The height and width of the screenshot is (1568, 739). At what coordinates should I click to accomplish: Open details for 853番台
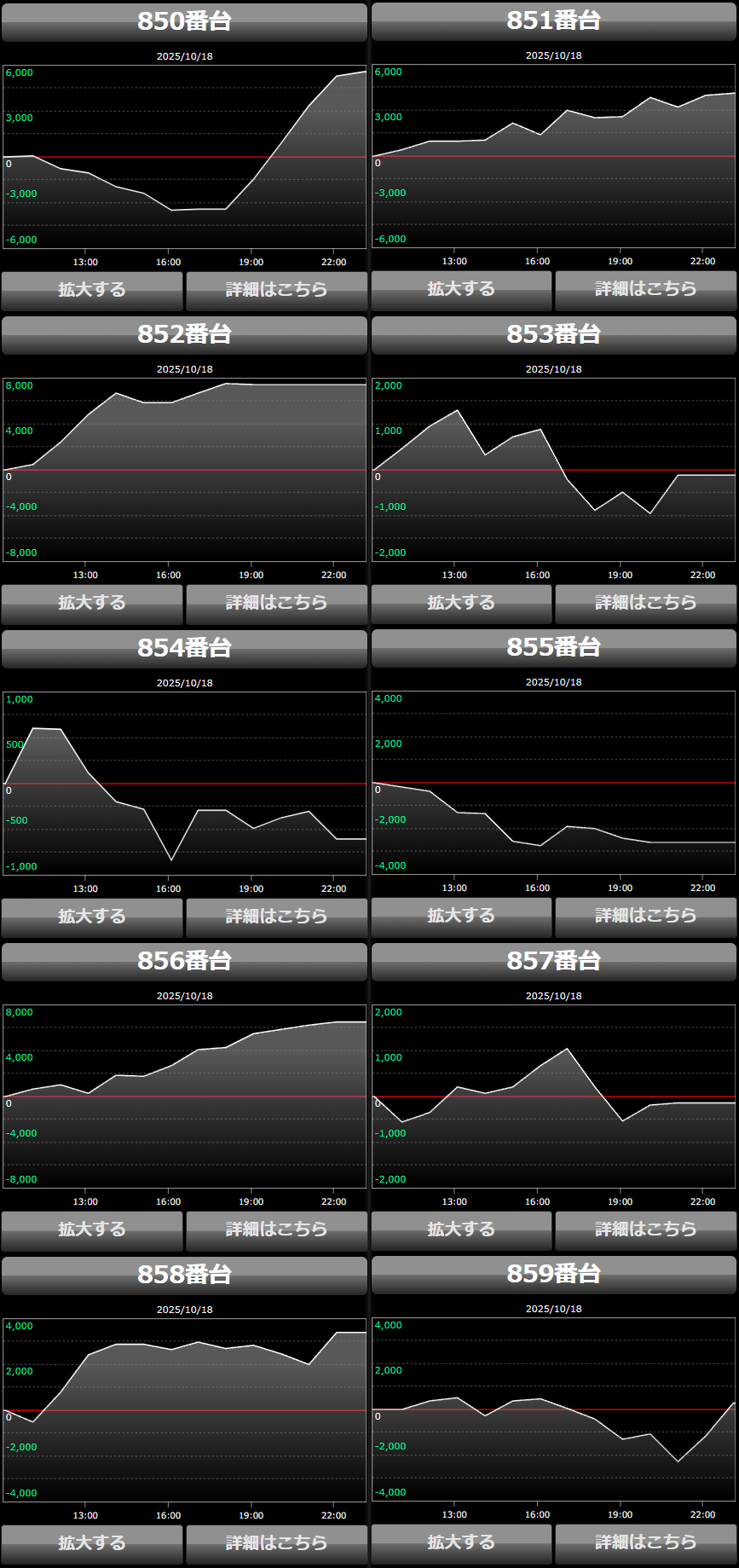point(645,603)
